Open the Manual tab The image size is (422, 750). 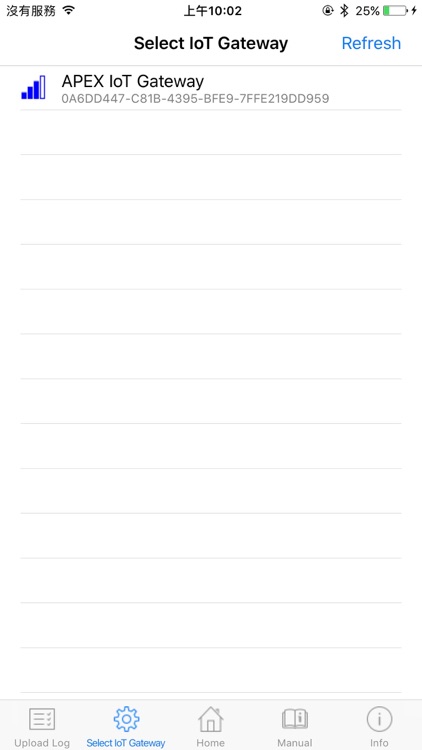click(x=295, y=727)
